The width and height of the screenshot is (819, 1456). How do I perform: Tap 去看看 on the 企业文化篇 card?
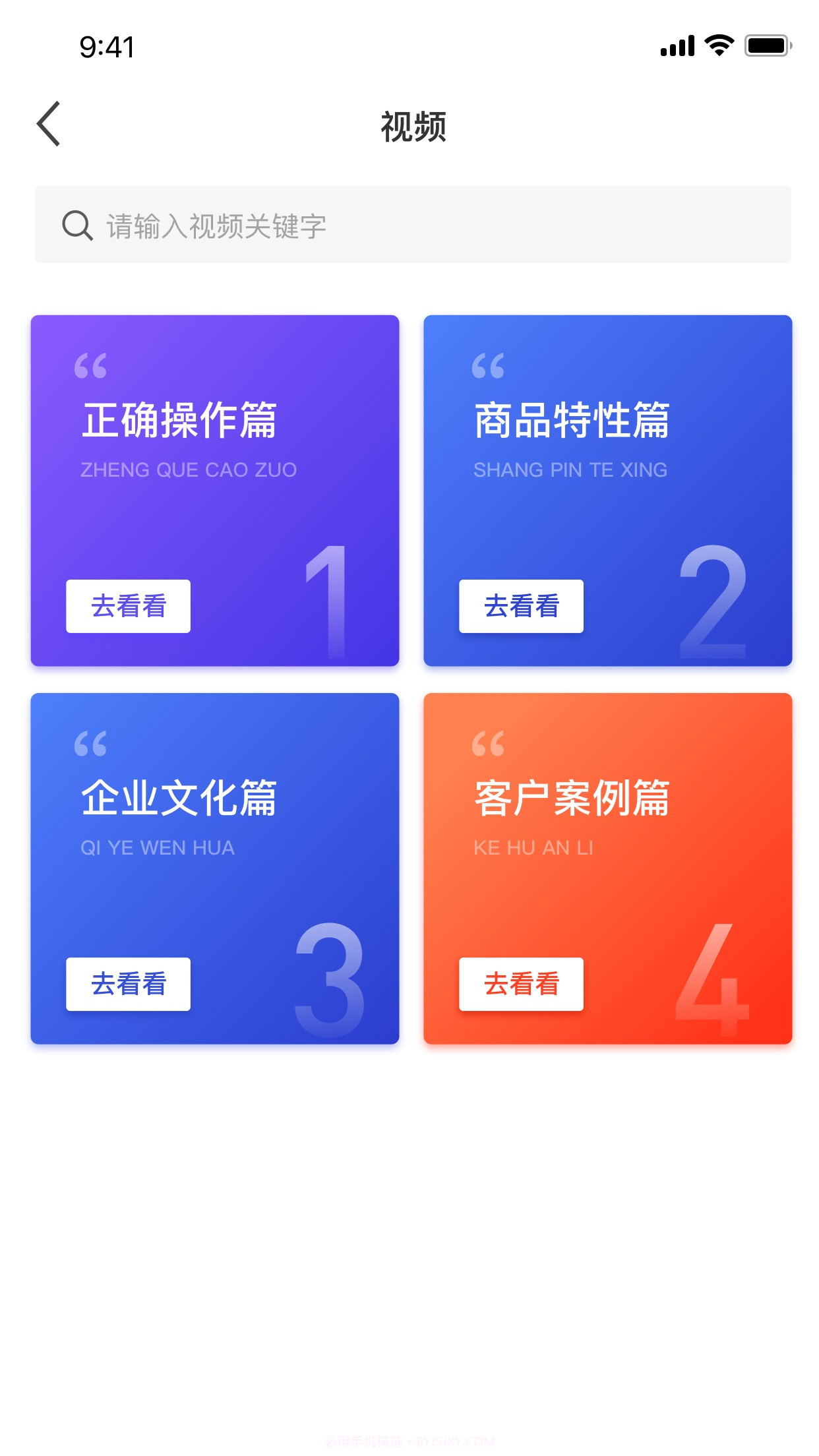(127, 983)
